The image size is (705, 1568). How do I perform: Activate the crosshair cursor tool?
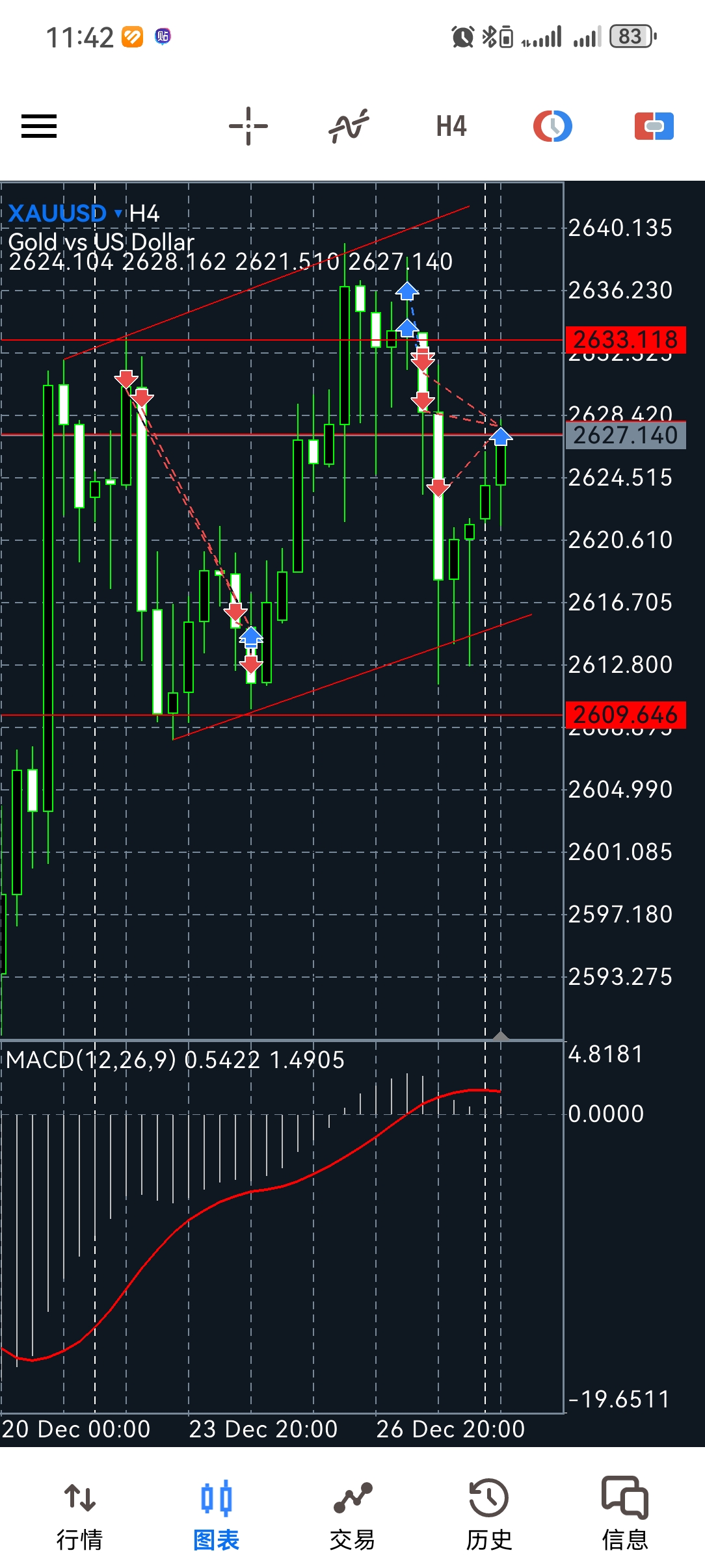pyautogui.click(x=248, y=126)
